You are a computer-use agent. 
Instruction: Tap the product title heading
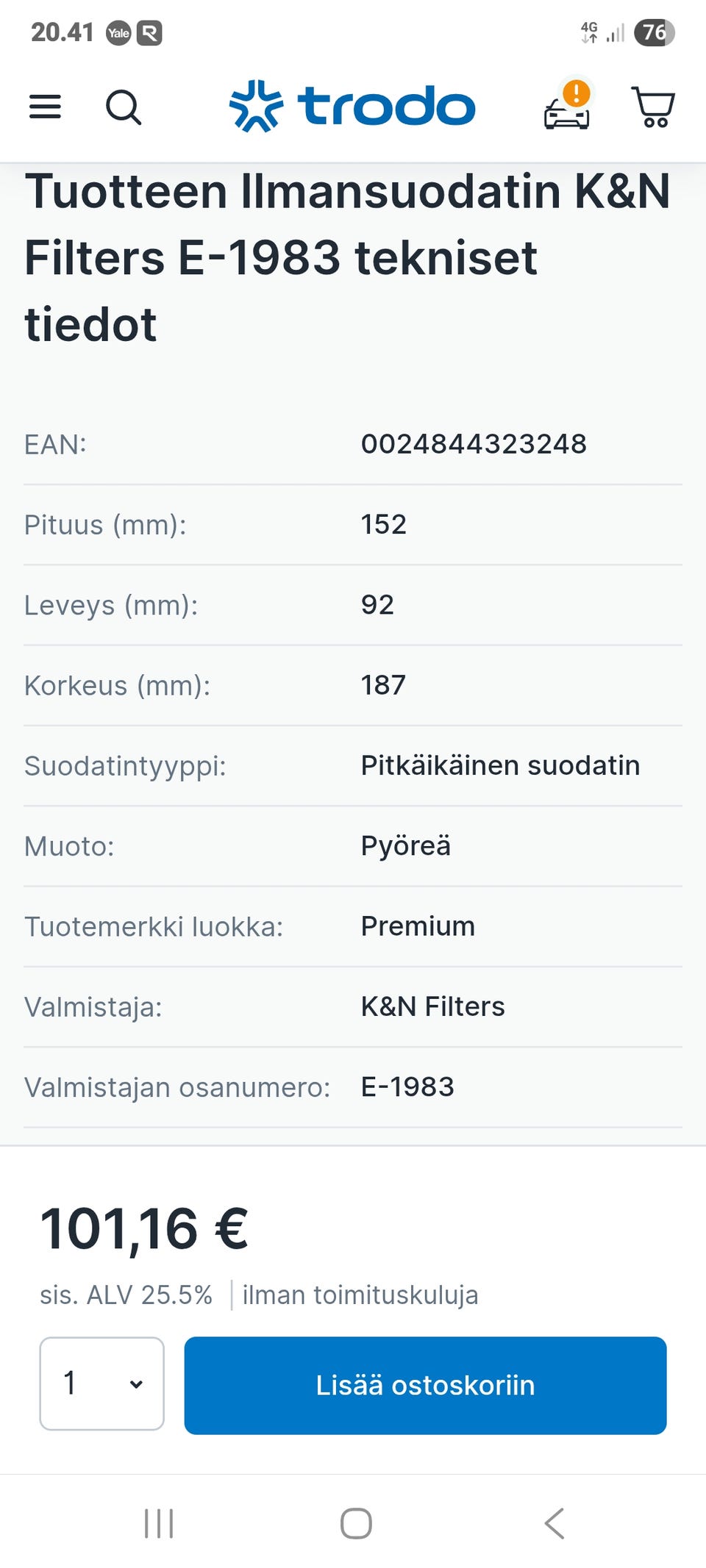point(346,257)
